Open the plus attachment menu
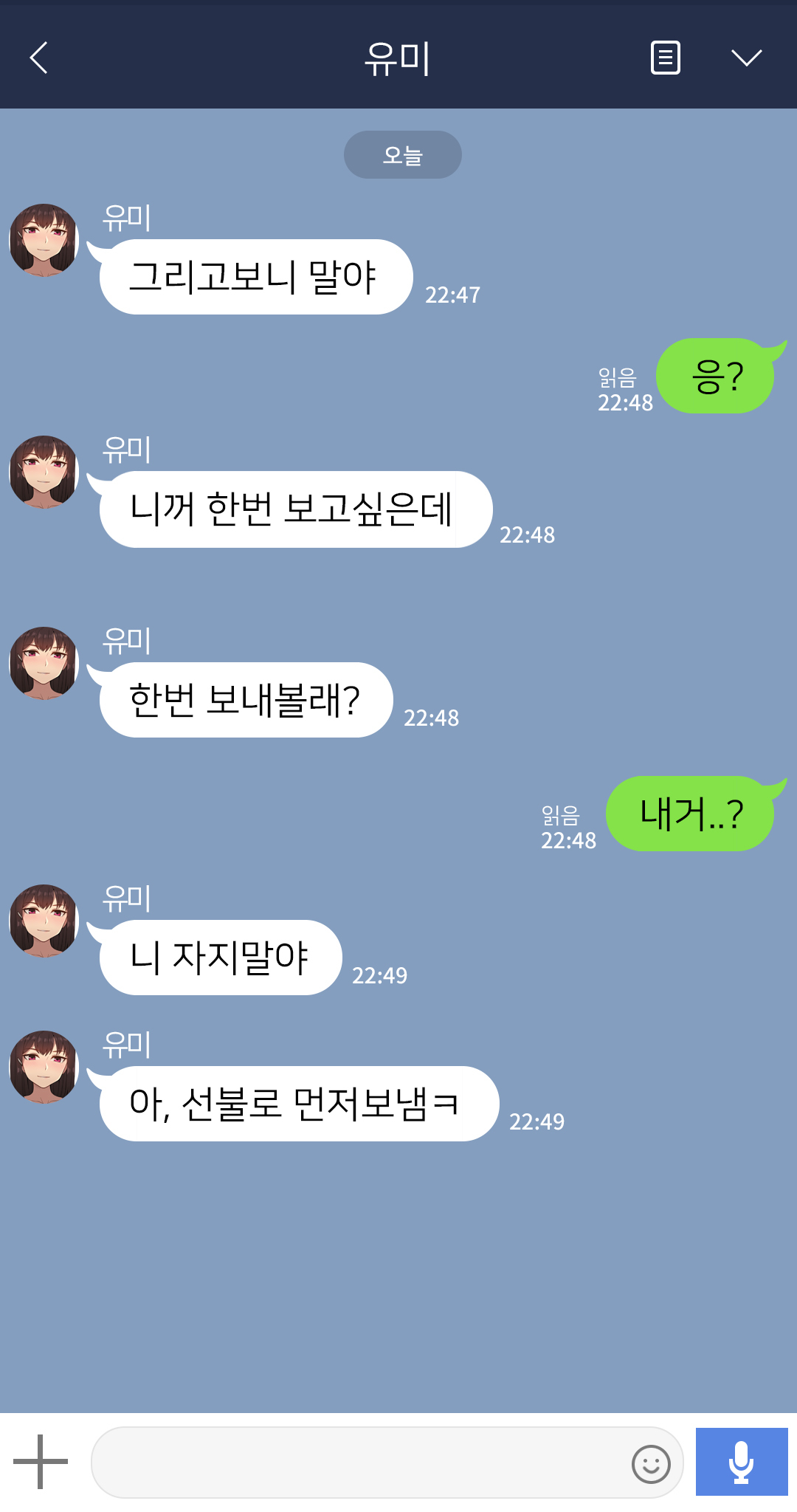Viewport: 797px width, 1512px height. tap(41, 1461)
